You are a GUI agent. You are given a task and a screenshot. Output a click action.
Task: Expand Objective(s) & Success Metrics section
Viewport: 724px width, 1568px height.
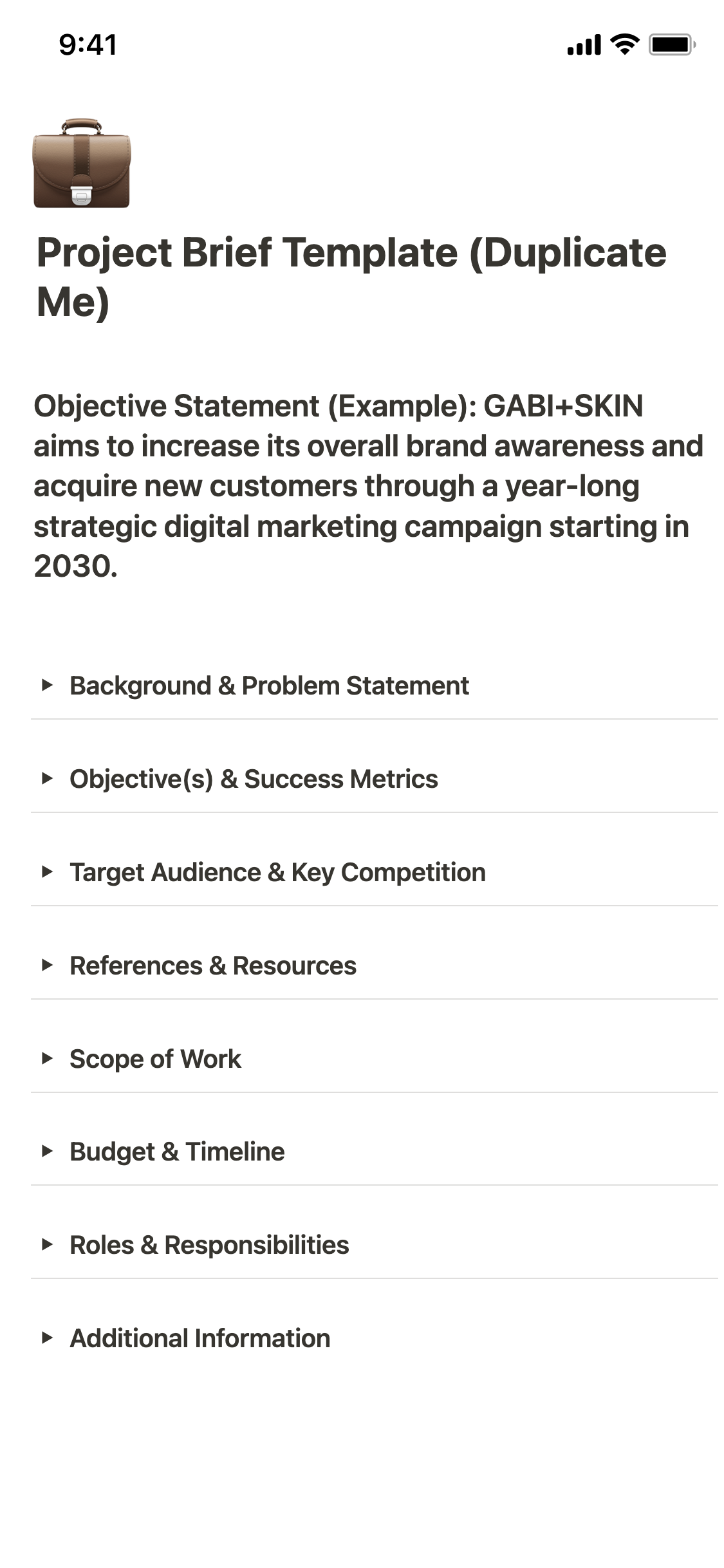47,779
